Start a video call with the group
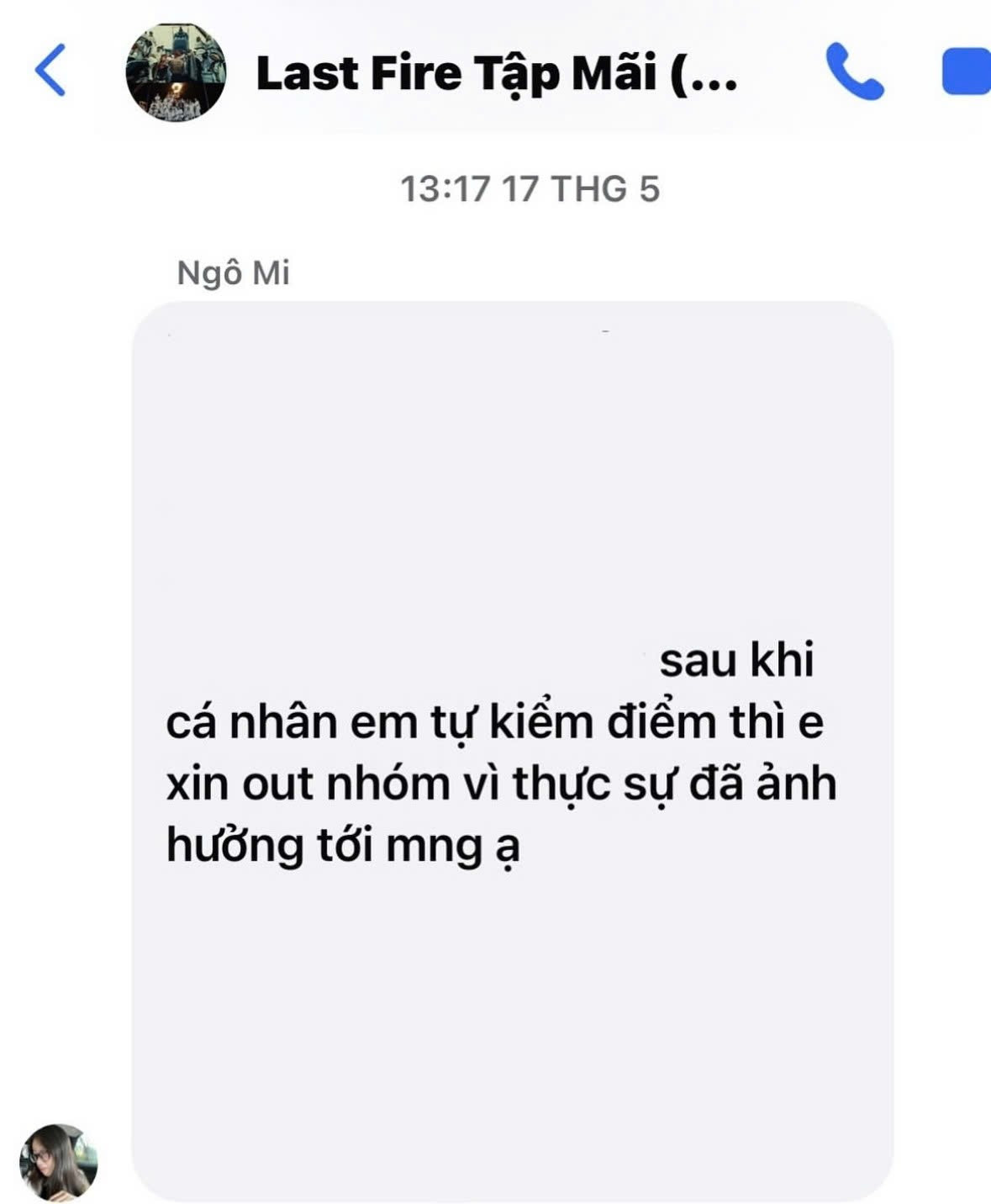 point(967,72)
